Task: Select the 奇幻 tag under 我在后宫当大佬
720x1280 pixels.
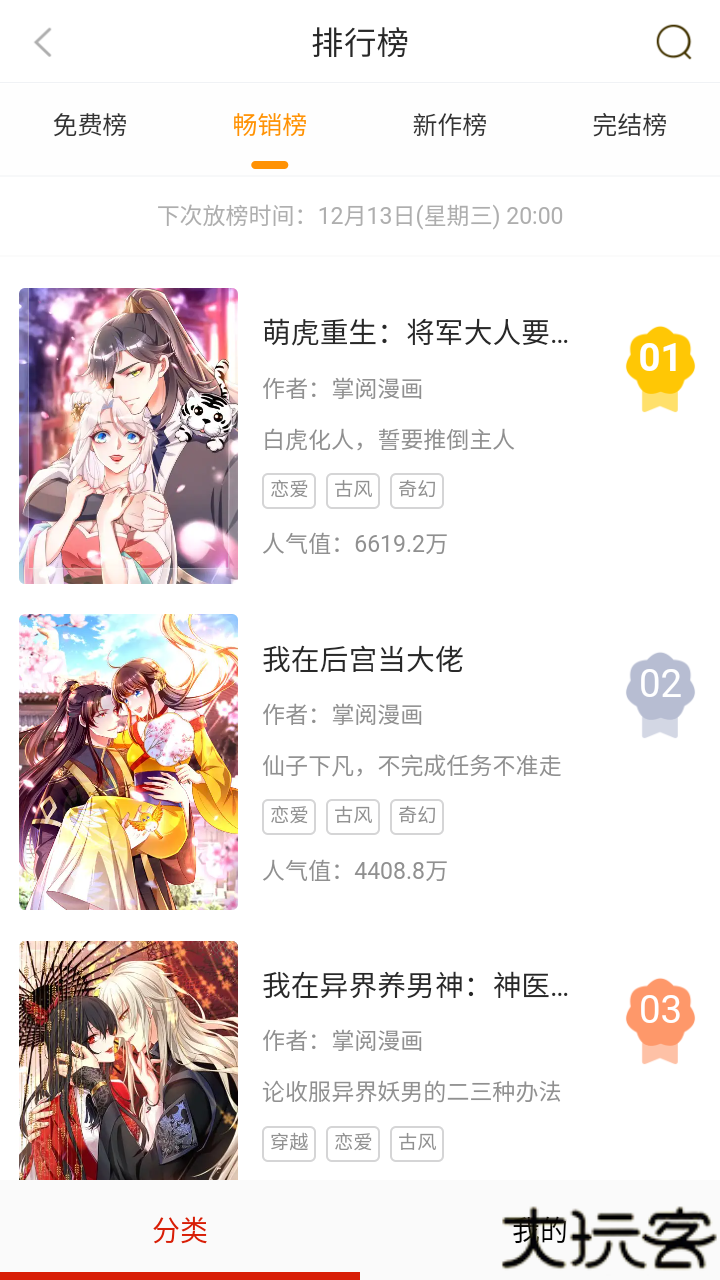Action: coord(416,816)
